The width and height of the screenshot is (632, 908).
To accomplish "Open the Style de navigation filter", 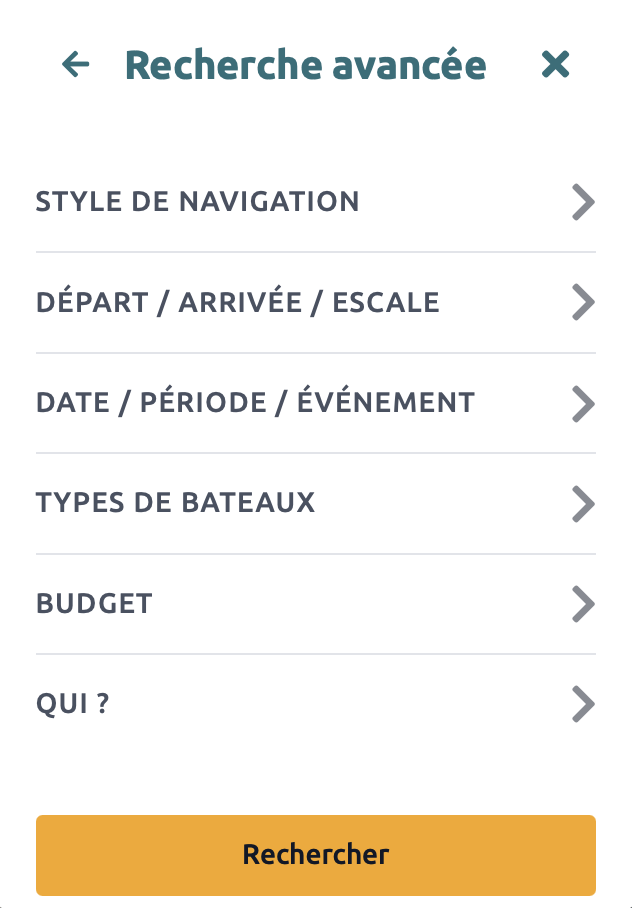I will click(x=315, y=202).
